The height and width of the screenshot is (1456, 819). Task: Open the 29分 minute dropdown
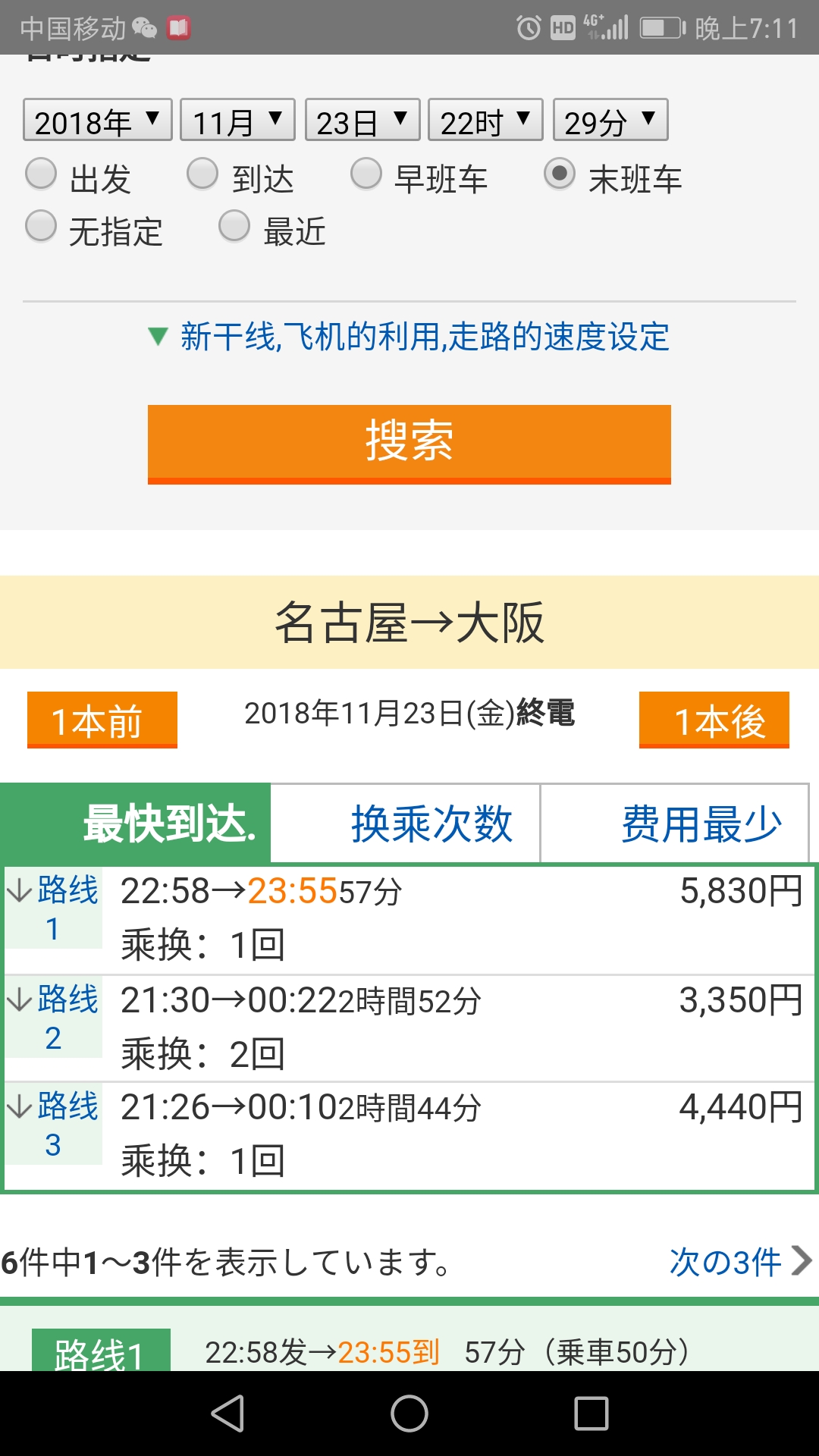point(610,120)
